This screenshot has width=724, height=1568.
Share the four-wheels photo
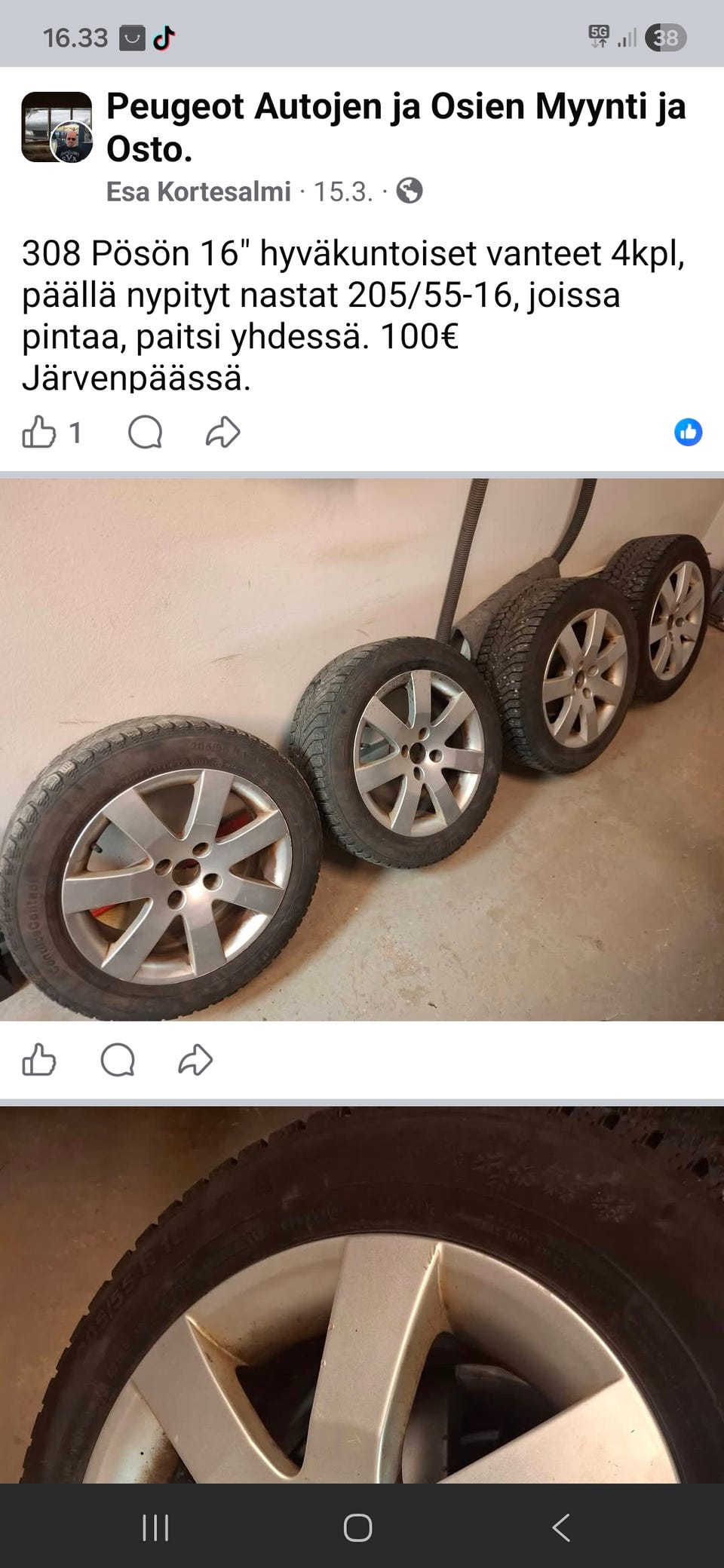(195, 1060)
